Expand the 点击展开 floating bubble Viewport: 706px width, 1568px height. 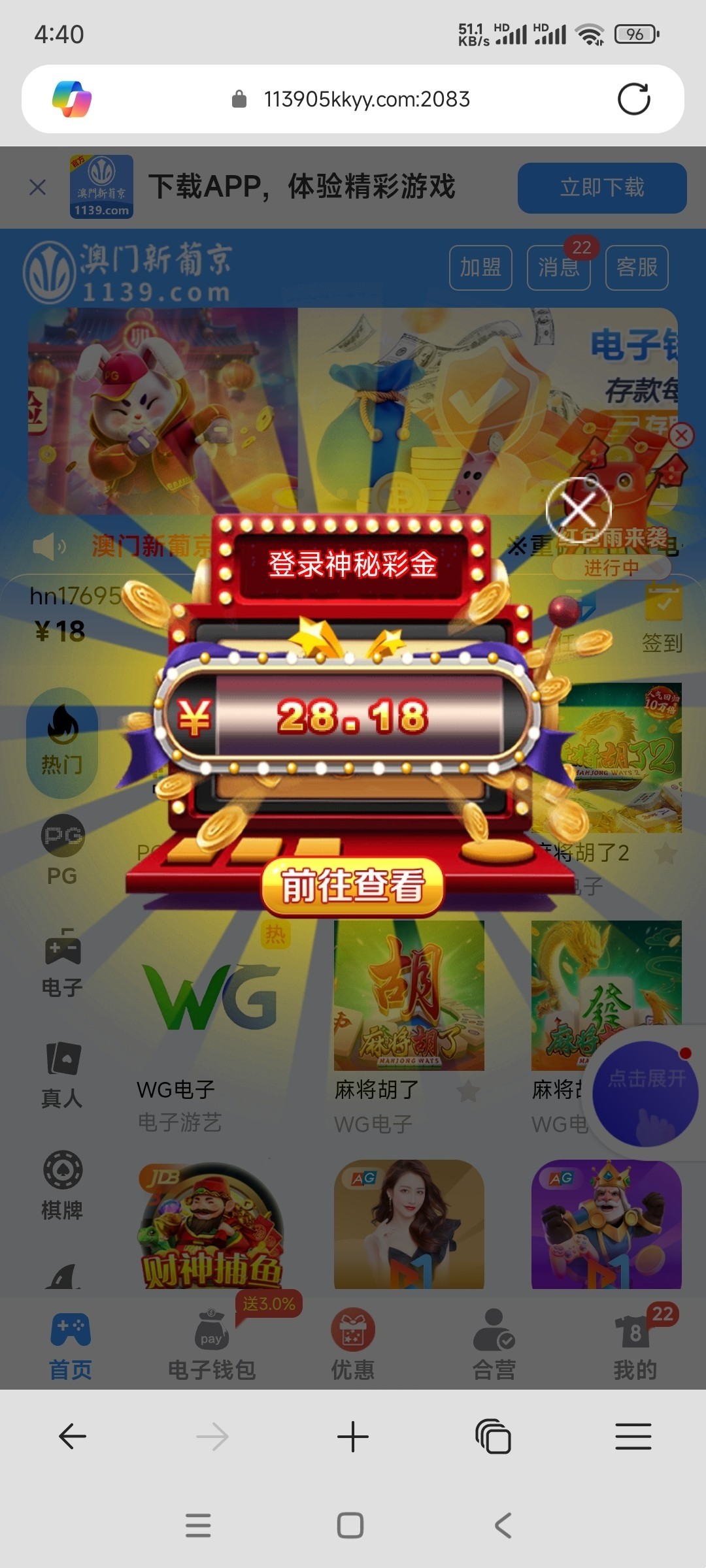[646, 1092]
